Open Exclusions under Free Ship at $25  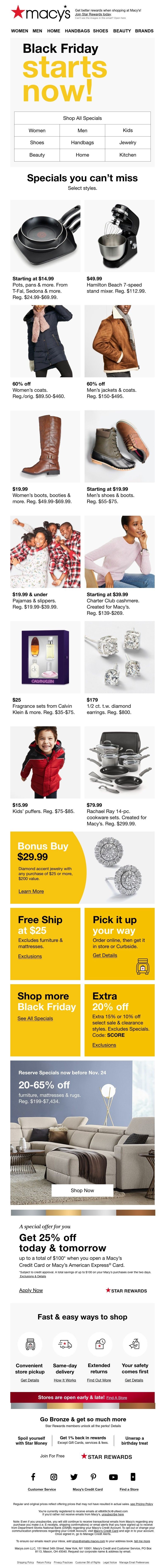pos(30,956)
